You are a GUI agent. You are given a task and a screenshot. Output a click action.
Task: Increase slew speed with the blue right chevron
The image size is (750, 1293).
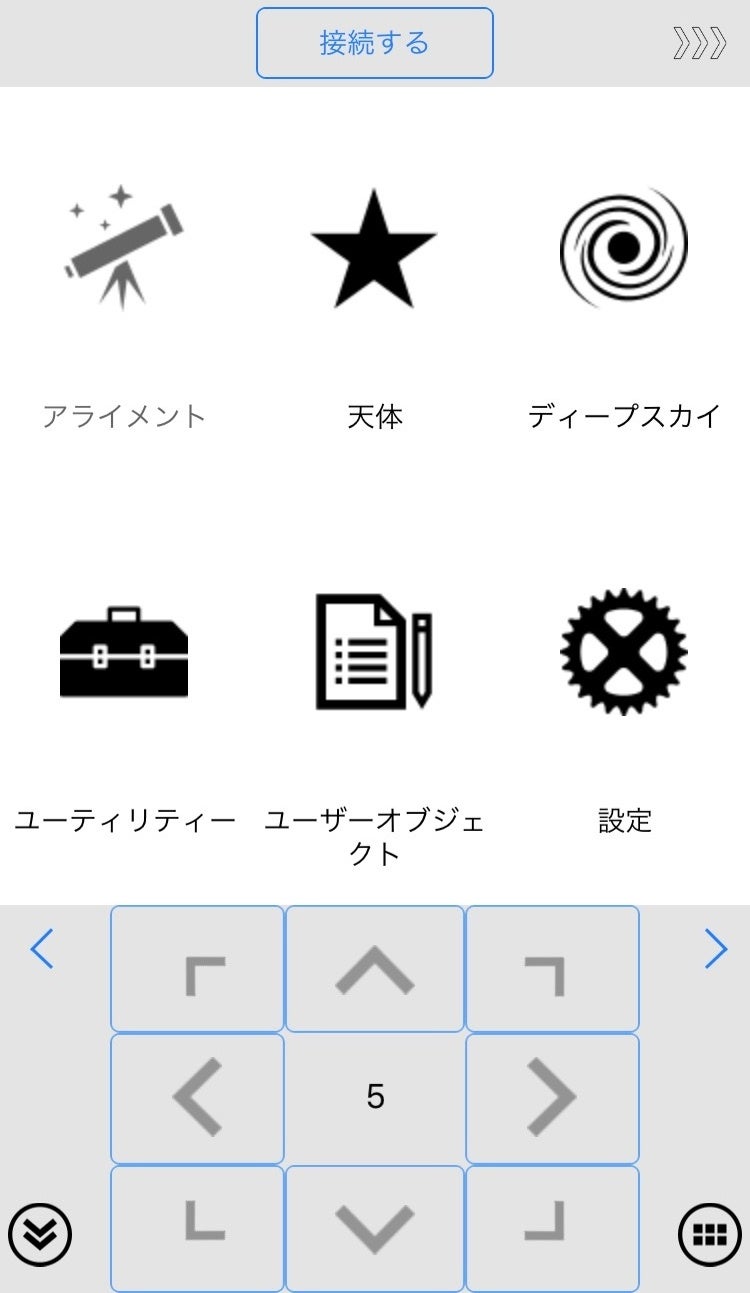pyautogui.click(x=715, y=949)
